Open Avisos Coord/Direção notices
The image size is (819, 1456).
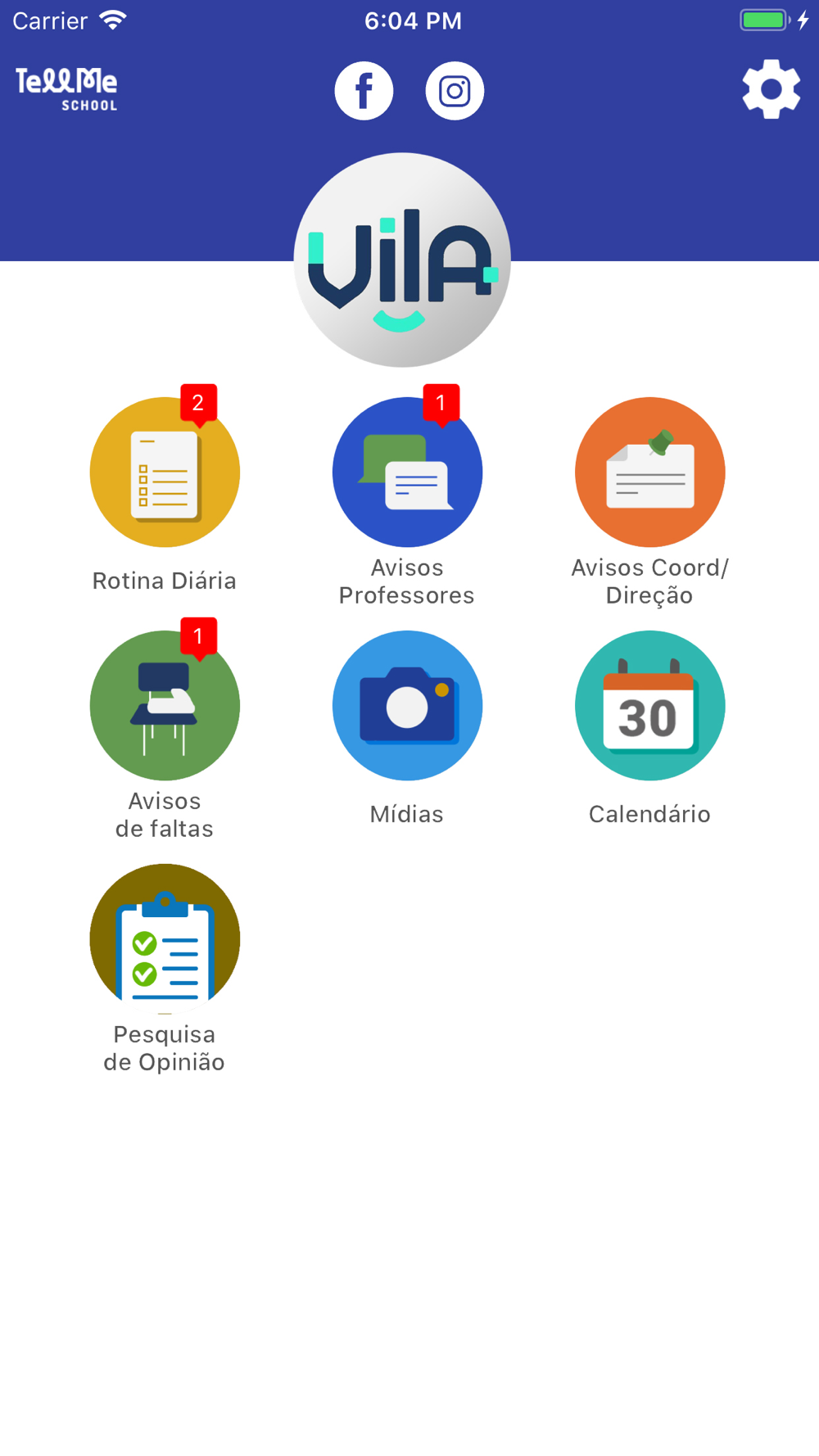[x=649, y=473]
